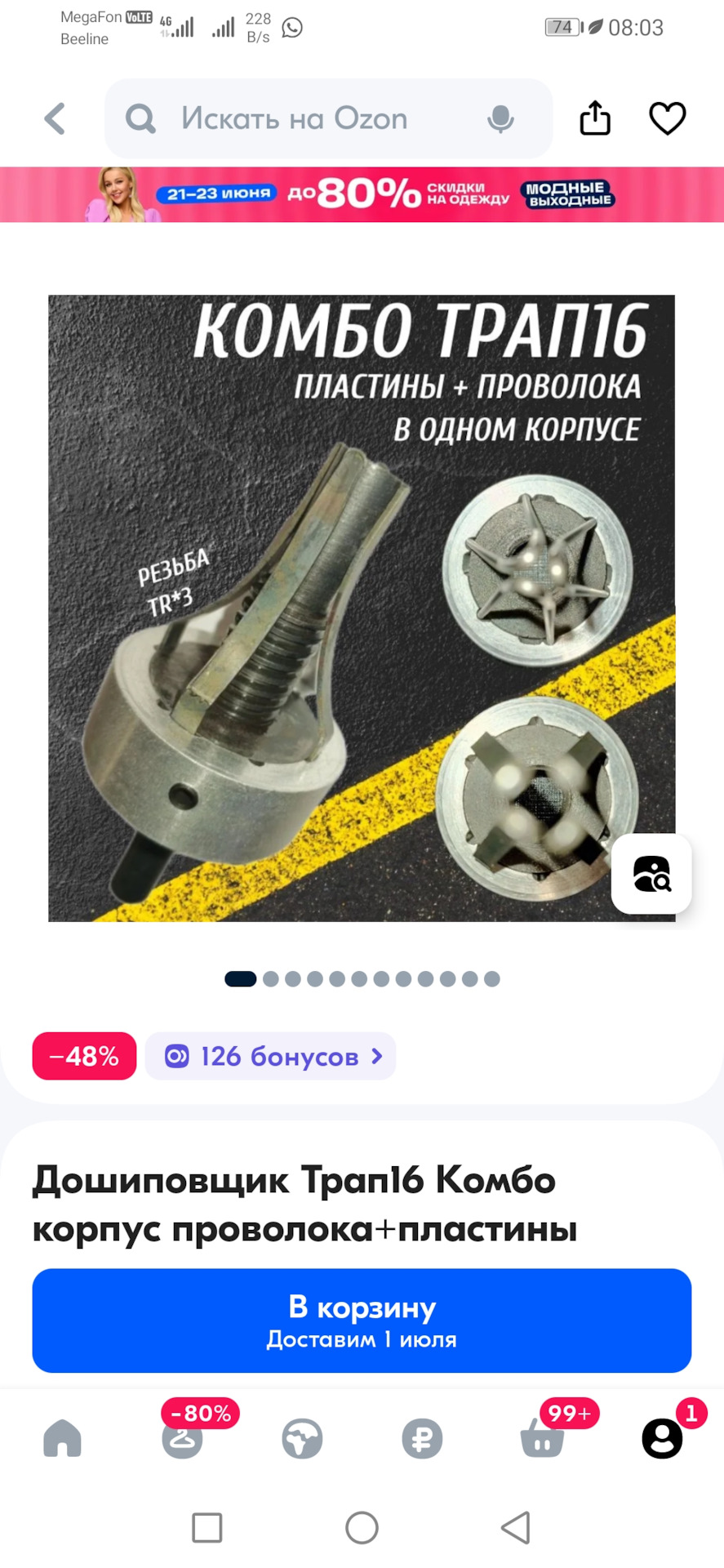Share this product
The width and height of the screenshot is (724, 1568).
(595, 118)
